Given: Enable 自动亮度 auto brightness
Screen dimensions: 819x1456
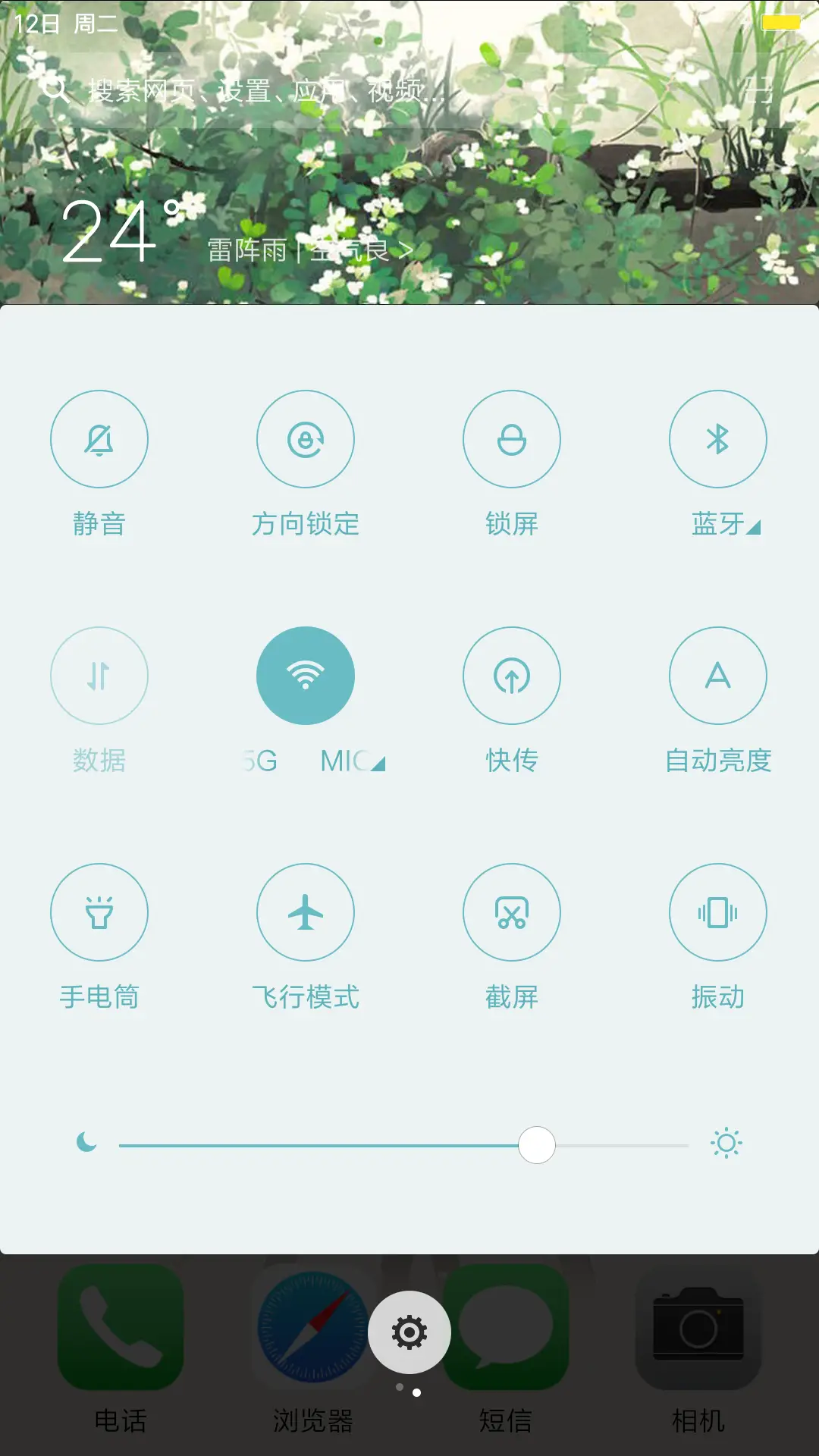Looking at the screenshot, I should (718, 676).
